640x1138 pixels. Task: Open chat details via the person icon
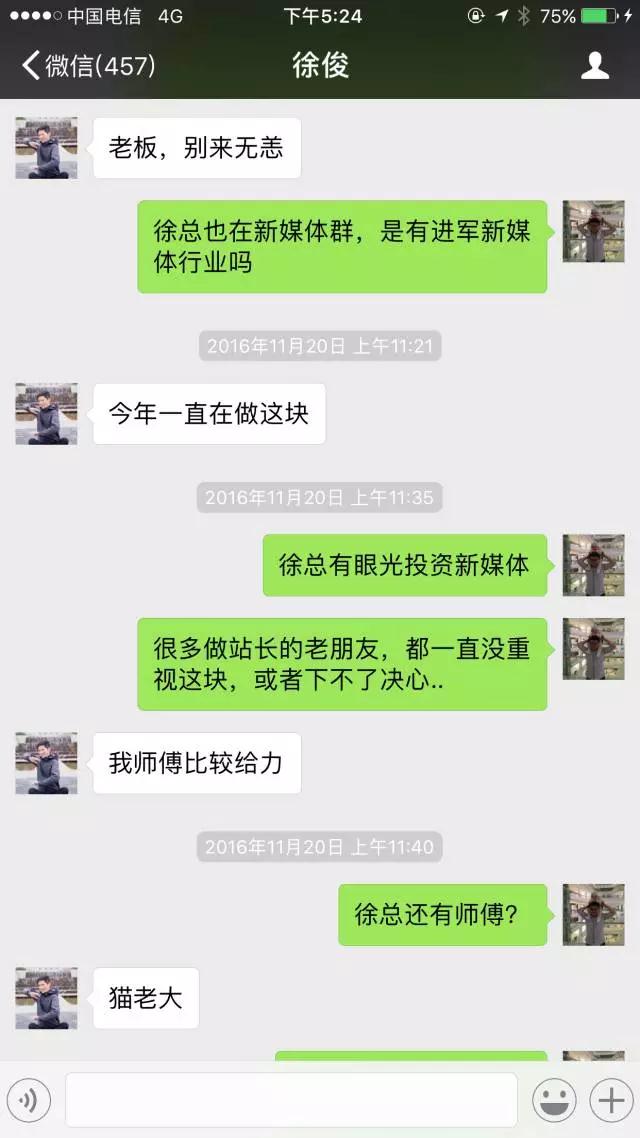coord(595,66)
